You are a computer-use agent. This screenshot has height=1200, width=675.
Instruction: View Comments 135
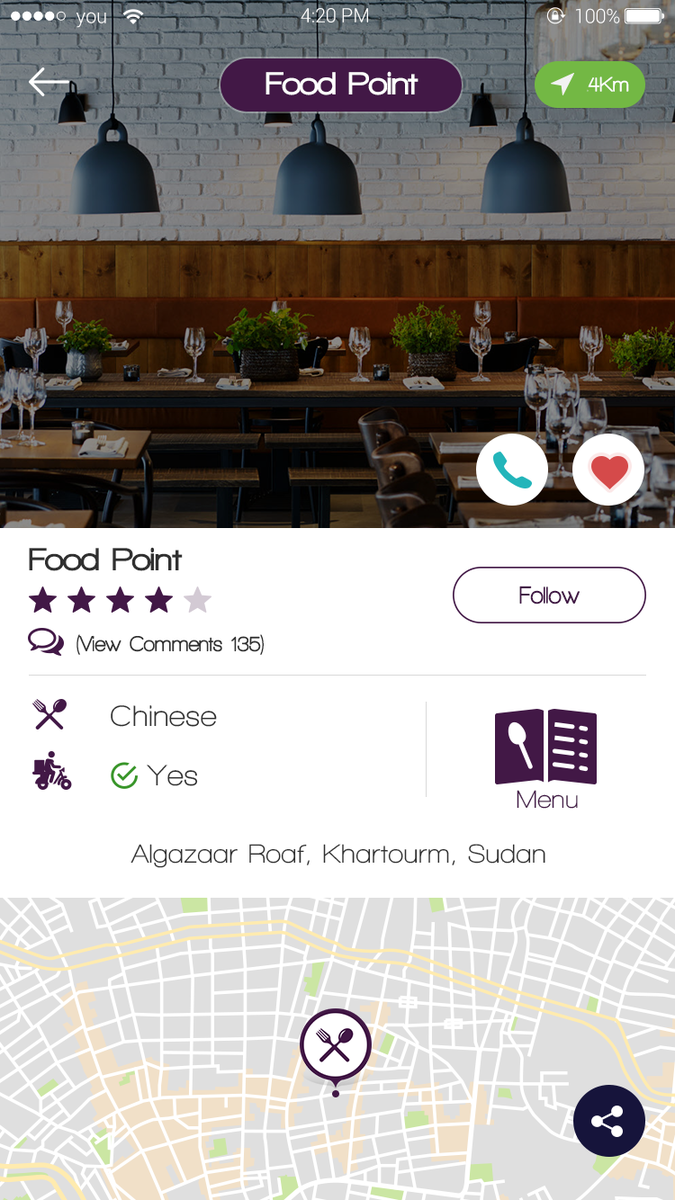(168, 644)
